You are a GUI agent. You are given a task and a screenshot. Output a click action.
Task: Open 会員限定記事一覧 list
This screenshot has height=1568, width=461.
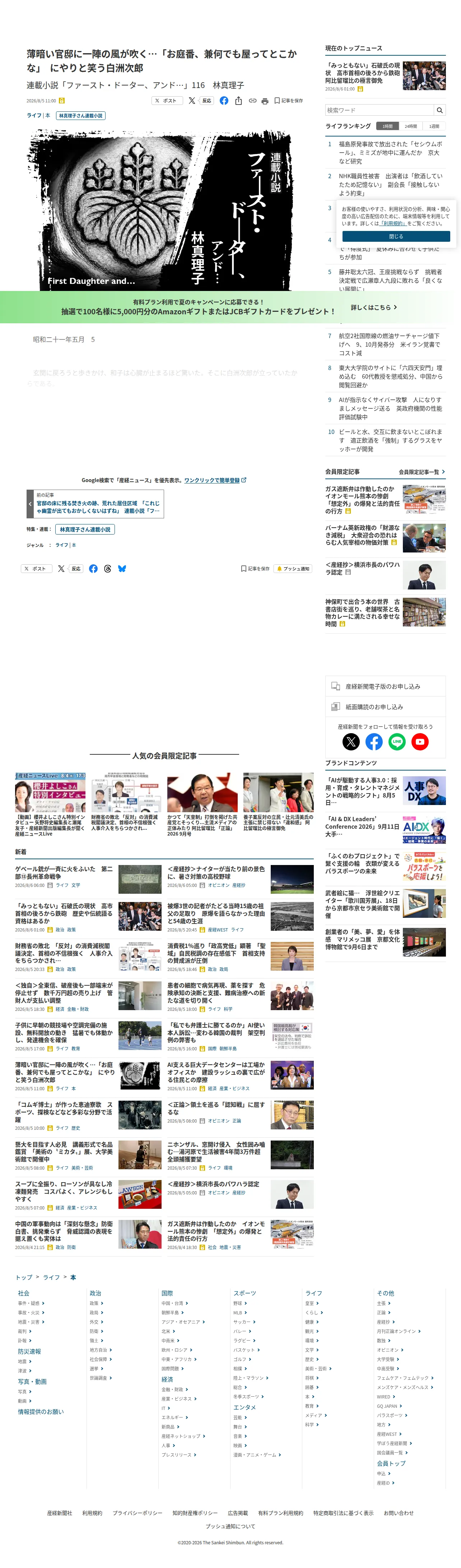(x=422, y=472)
